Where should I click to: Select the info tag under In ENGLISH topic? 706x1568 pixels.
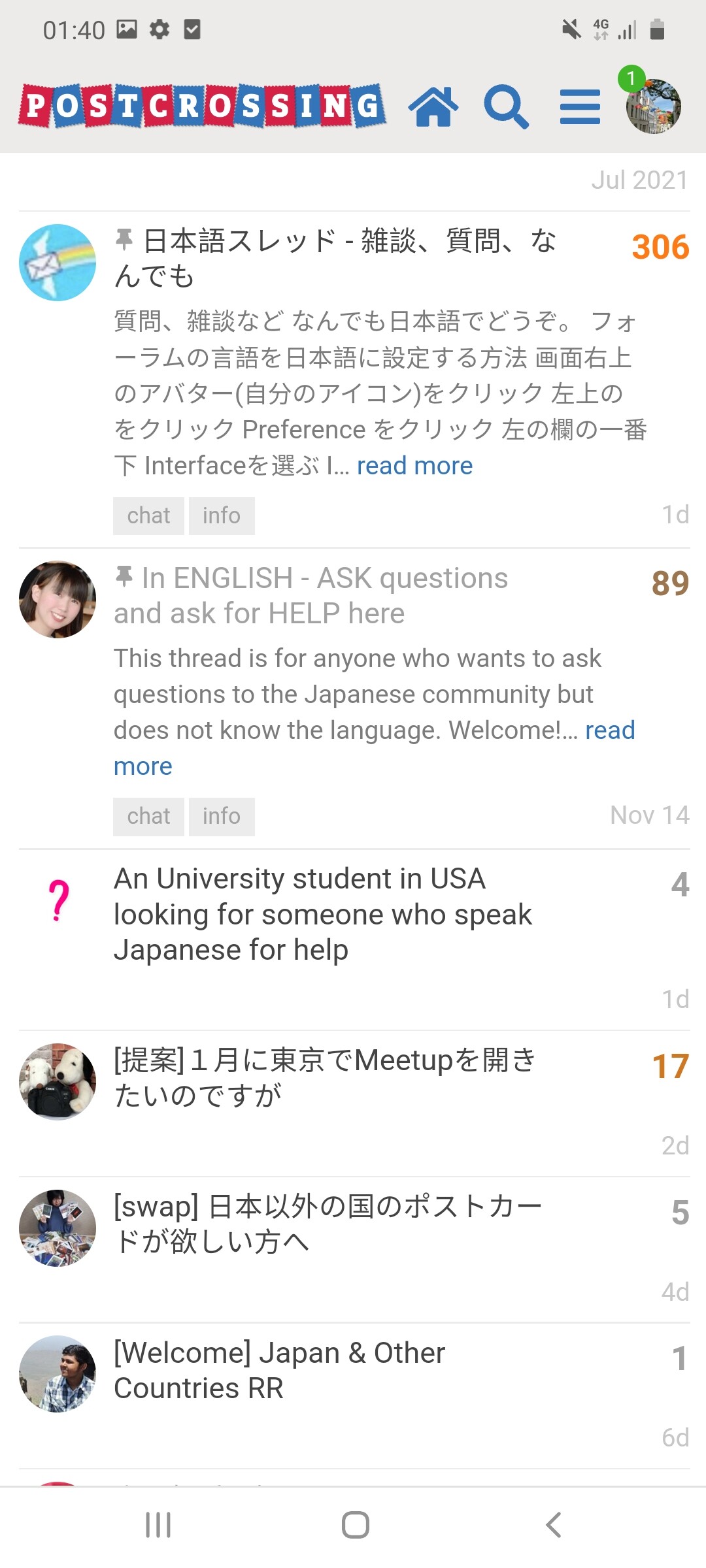click(x=222, y=817)
